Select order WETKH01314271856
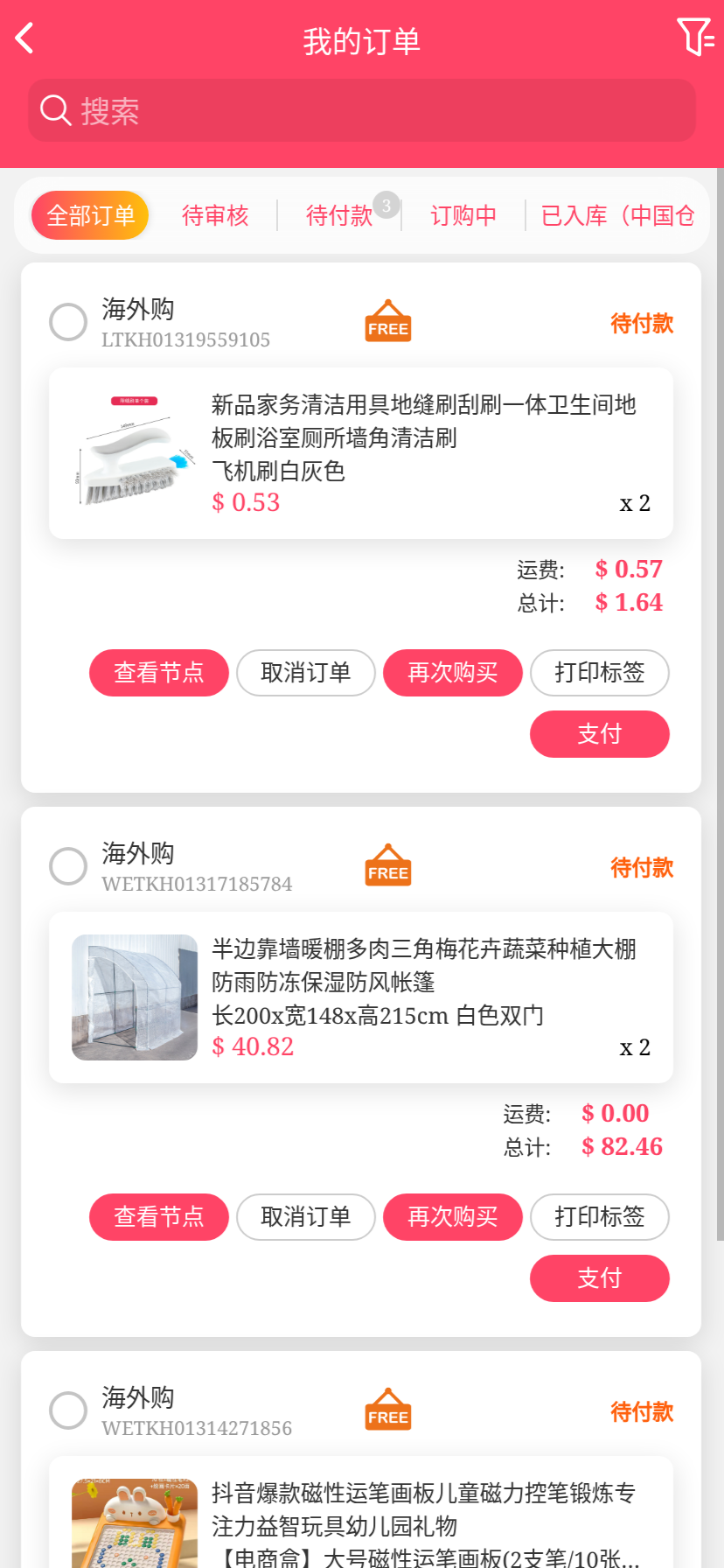The image size is (724, 1568). (68, 1410)
